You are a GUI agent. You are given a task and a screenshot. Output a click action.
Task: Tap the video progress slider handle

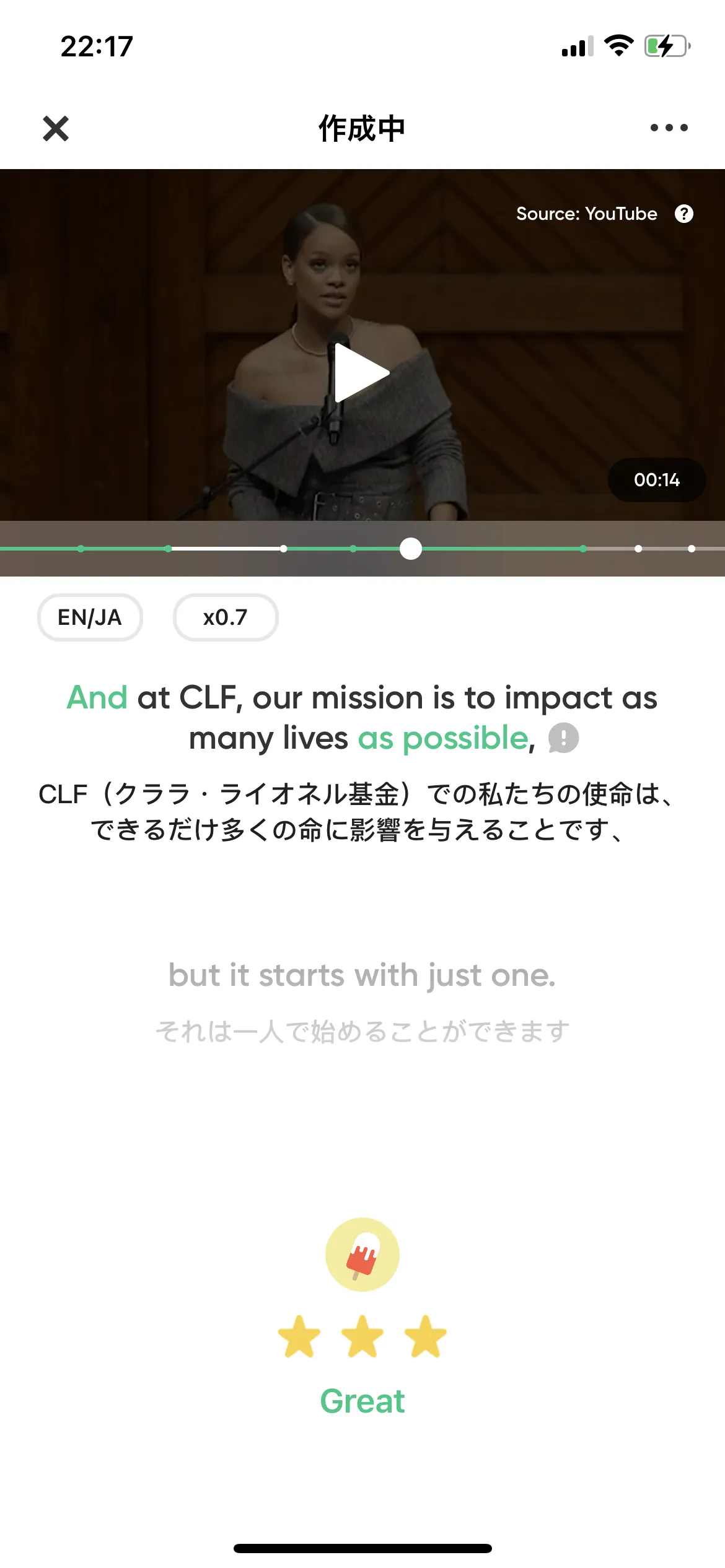[x=410, y=549]
